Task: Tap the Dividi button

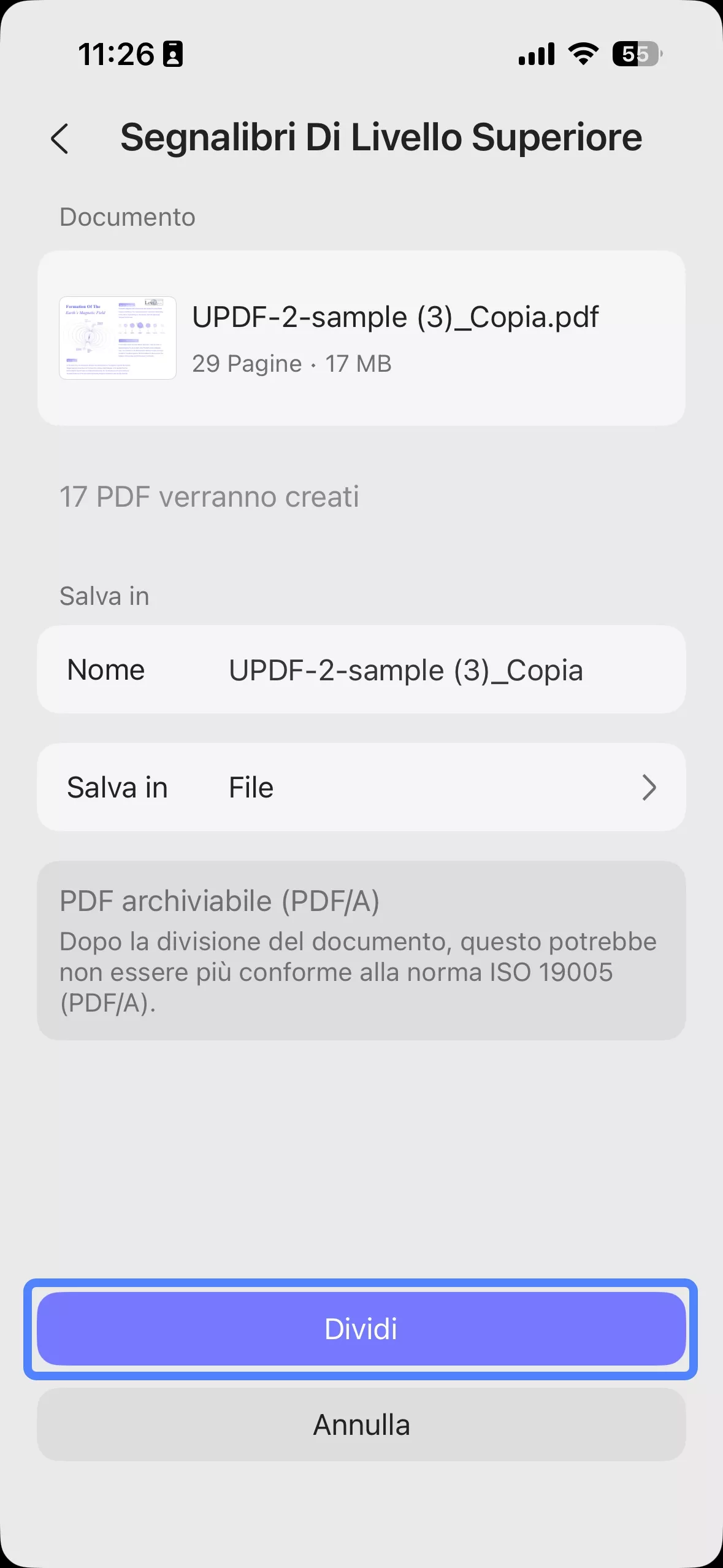Action: pyautogui.click(x=361, y=1329)
